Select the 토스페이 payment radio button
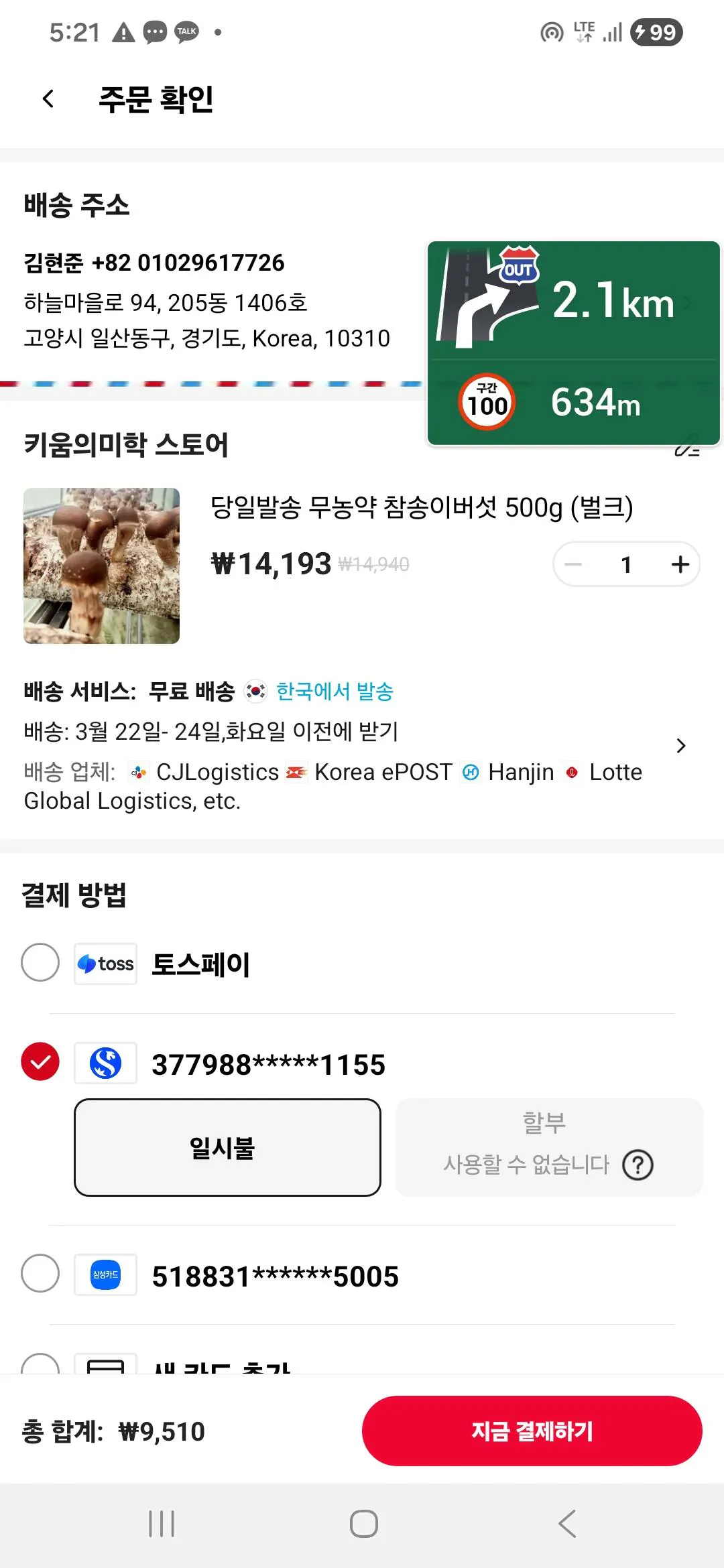This screenshot has height=1568, width=724. [40, 963]
